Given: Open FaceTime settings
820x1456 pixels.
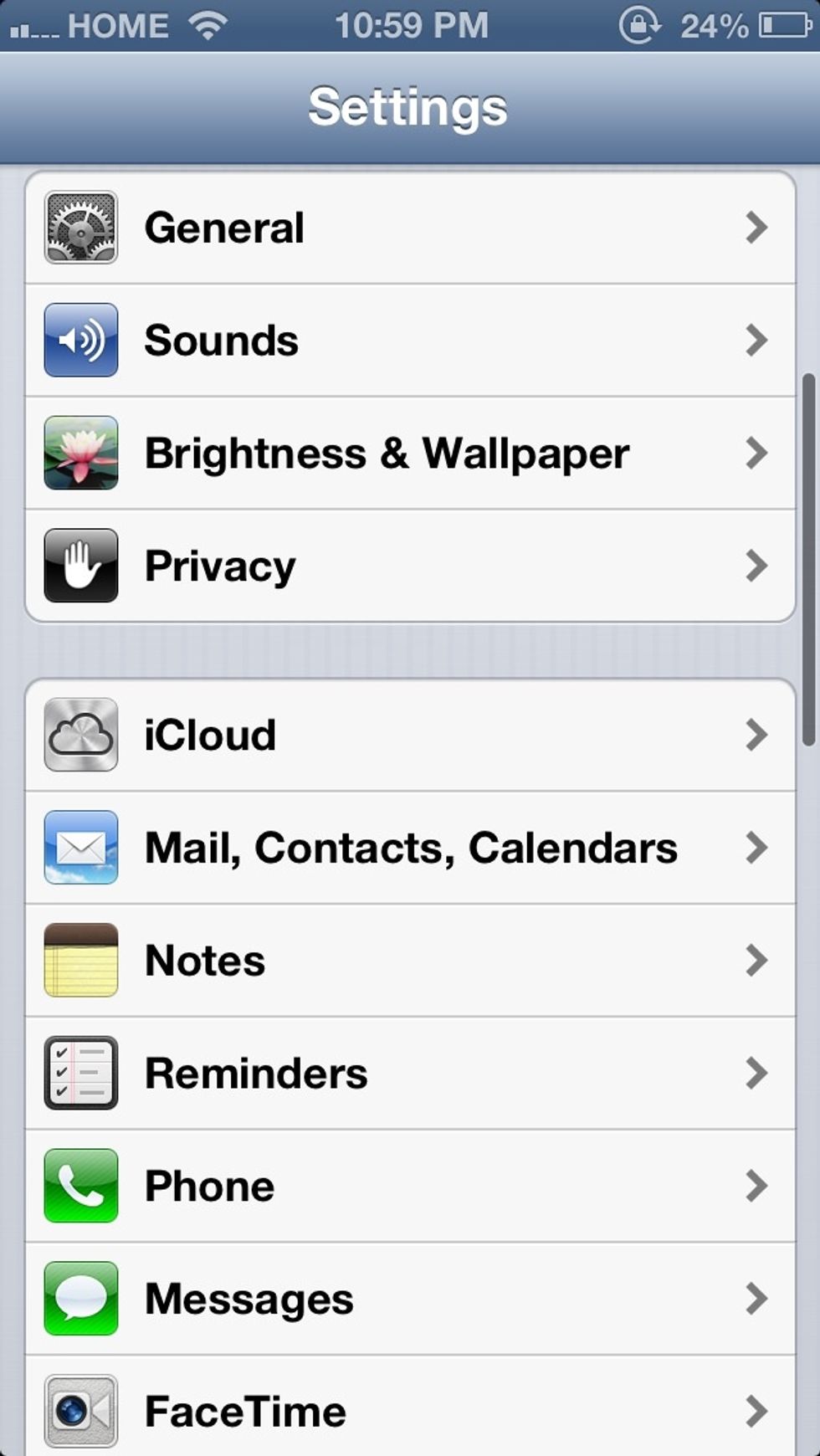Looking at the screenshot, I should click(x=409, y=1412).
